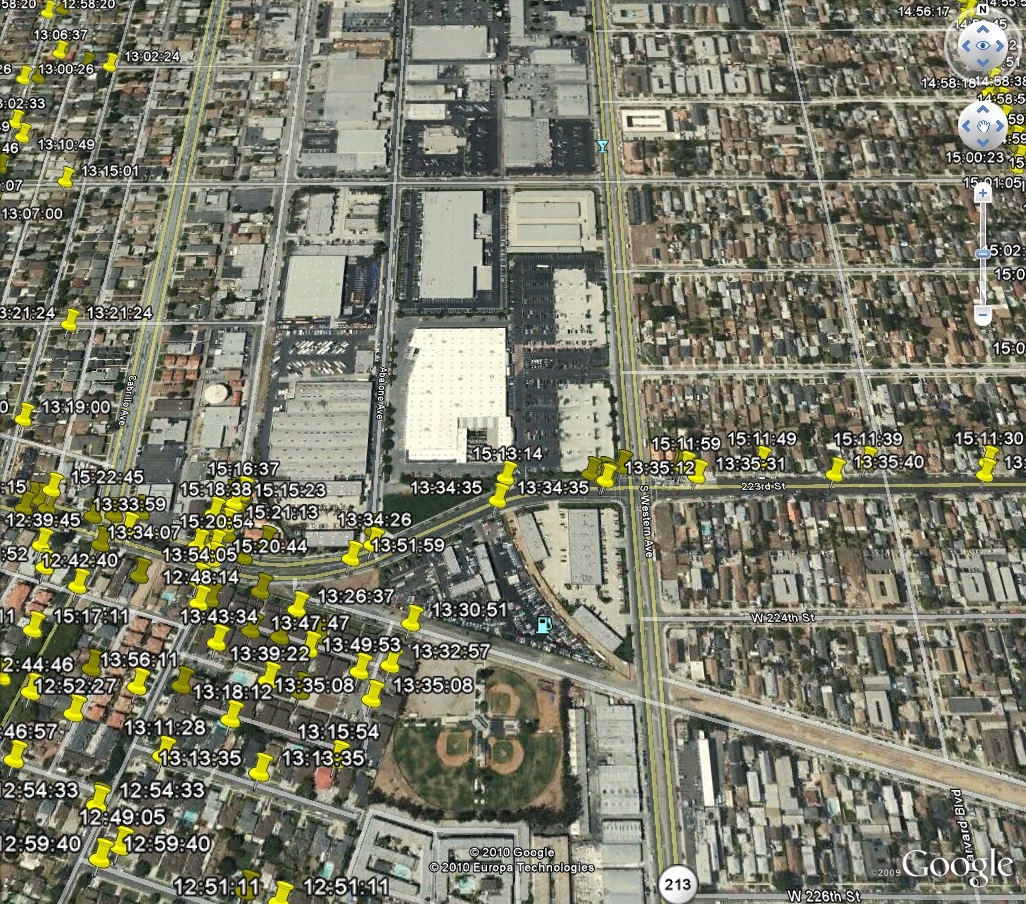Image resolution: width=1026 pixels, height=904 pixels.
Task: Open the 15:13:14 placemark pin
Action: click(x=508, y=472)
